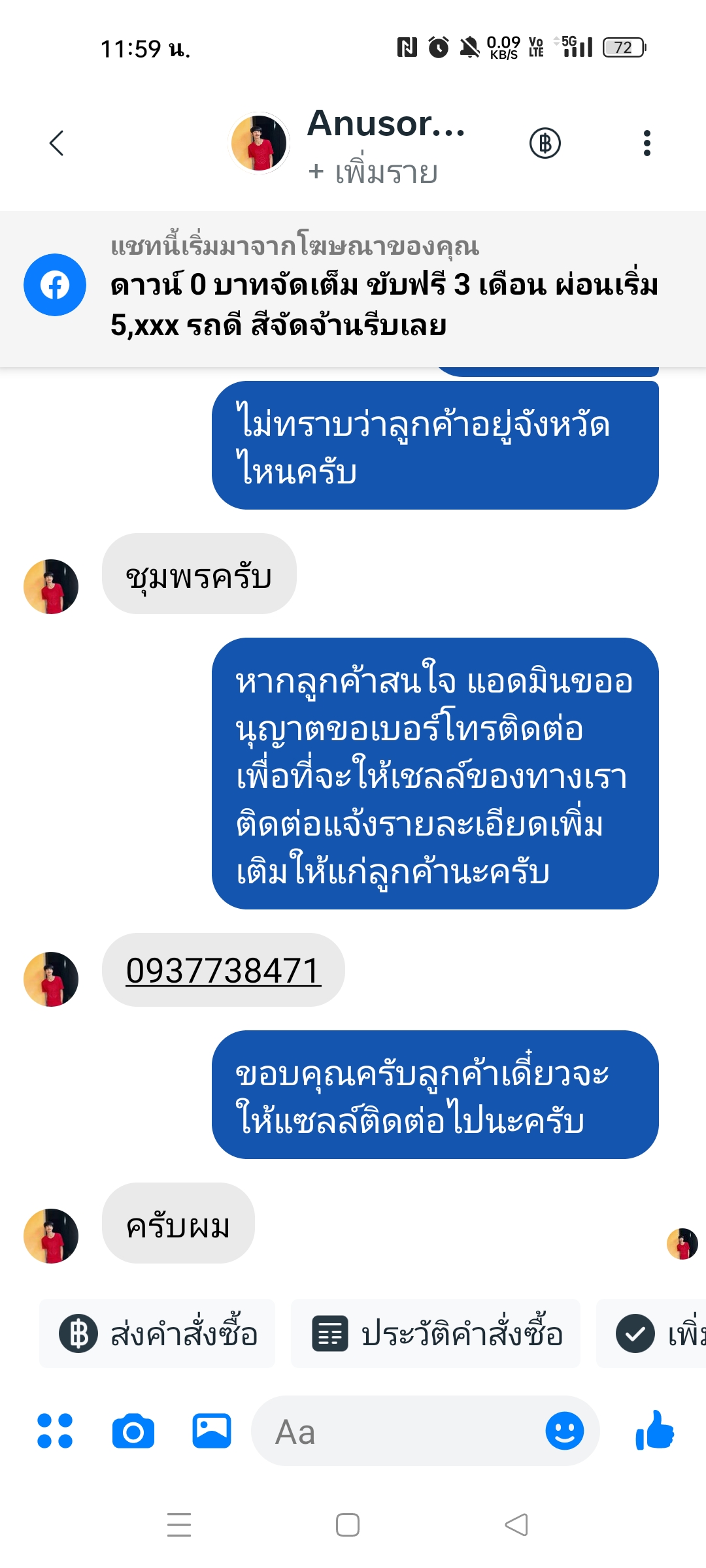Open the emoji picker

coord(564,1431)
